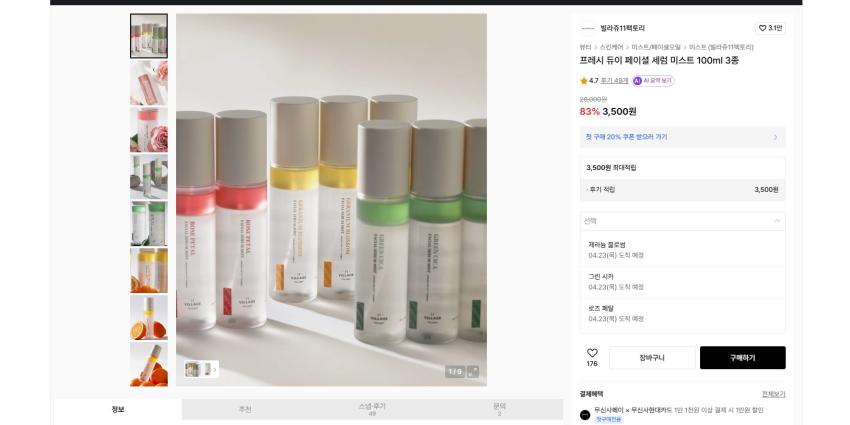Image resolution: width=850 pixels, height=425 pixels.
Task: Tap the AI 요약 보기 chip
Action: point(653,81)
